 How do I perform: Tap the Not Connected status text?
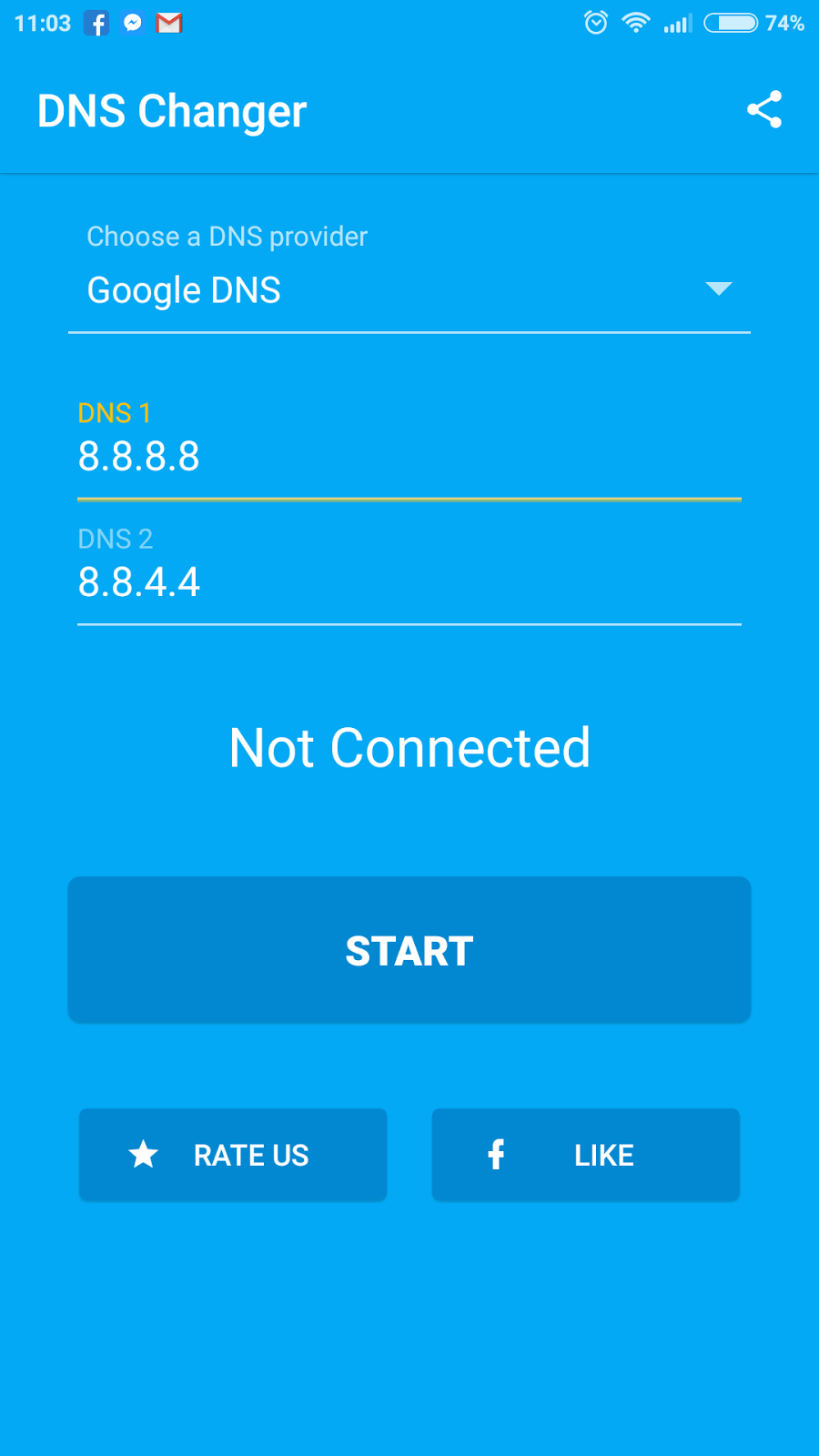point(409,747)
